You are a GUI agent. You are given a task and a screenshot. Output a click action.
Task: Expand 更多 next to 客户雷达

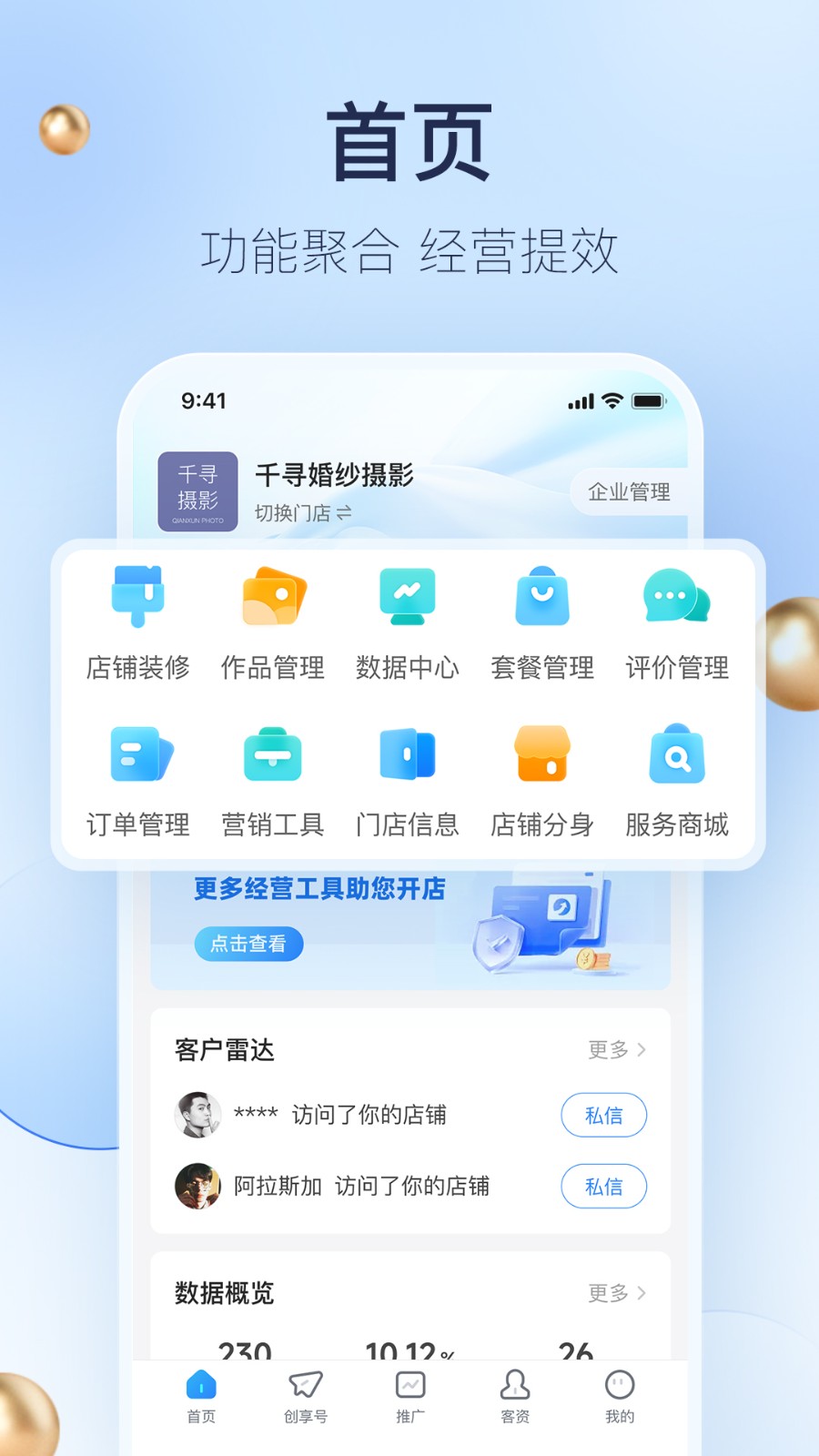(617, 1049)
